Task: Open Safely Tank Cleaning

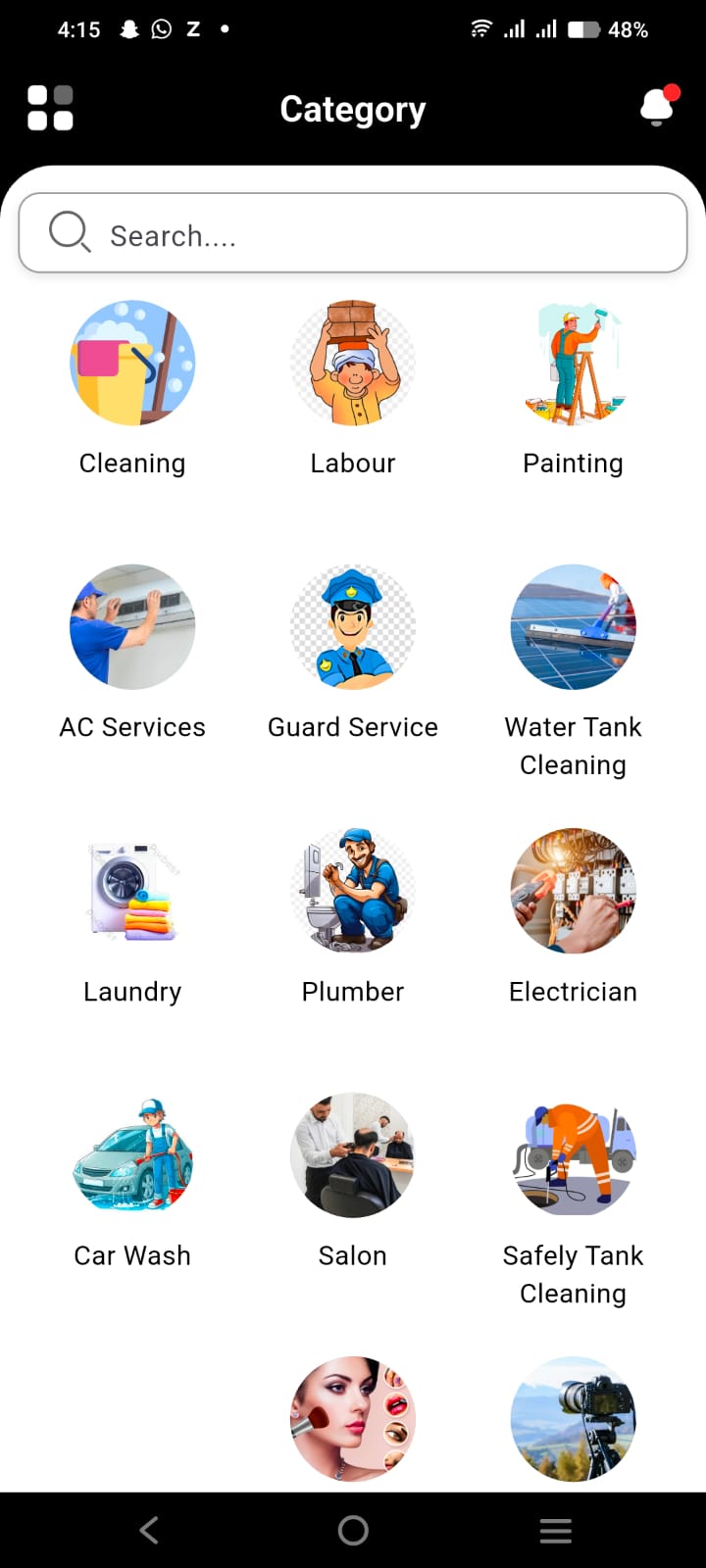Action: pyautogui.click(x=573, y=1155)
